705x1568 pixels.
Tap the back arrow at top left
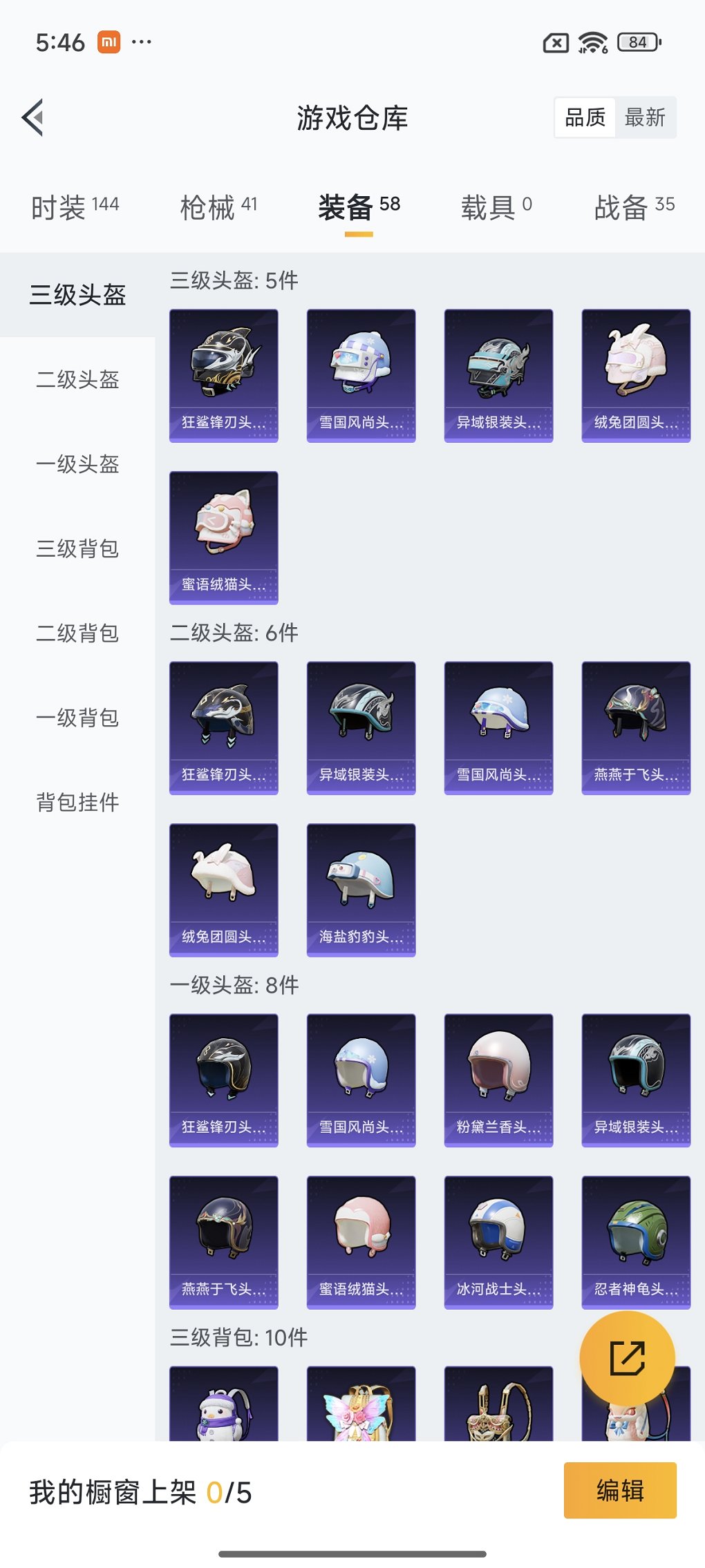32,117
